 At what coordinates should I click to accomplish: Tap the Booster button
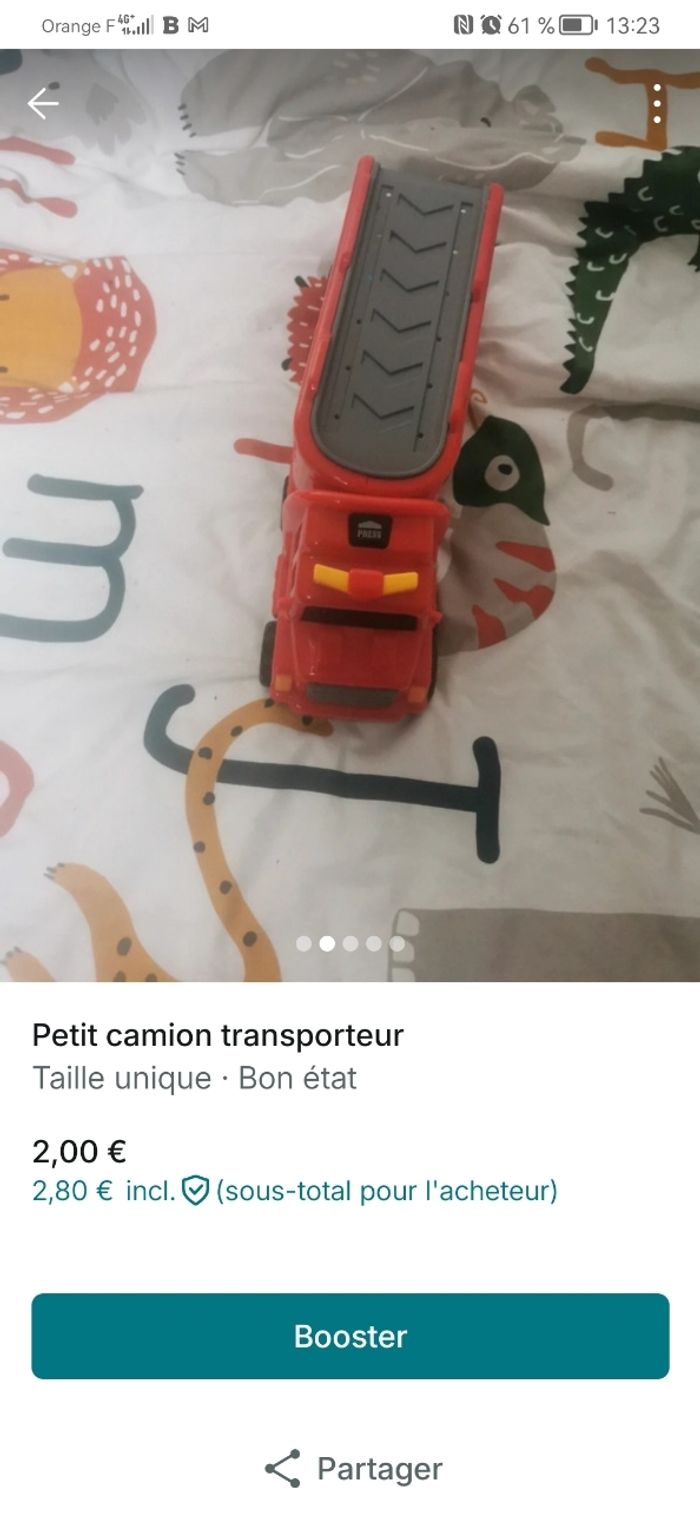tap(350, 1336)
